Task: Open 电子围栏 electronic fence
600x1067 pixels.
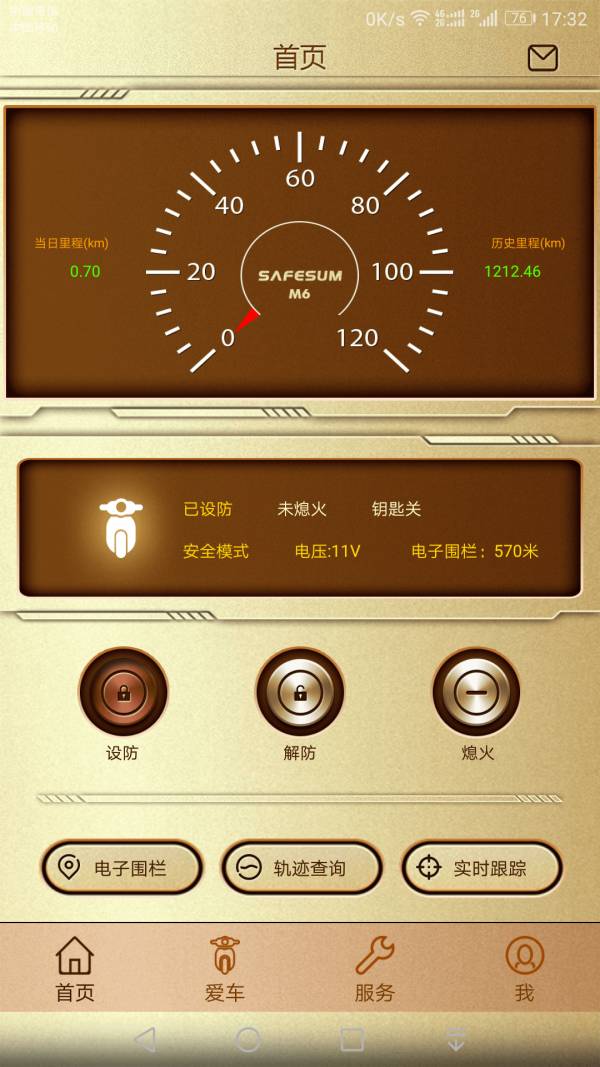Action: click(122, 868)
